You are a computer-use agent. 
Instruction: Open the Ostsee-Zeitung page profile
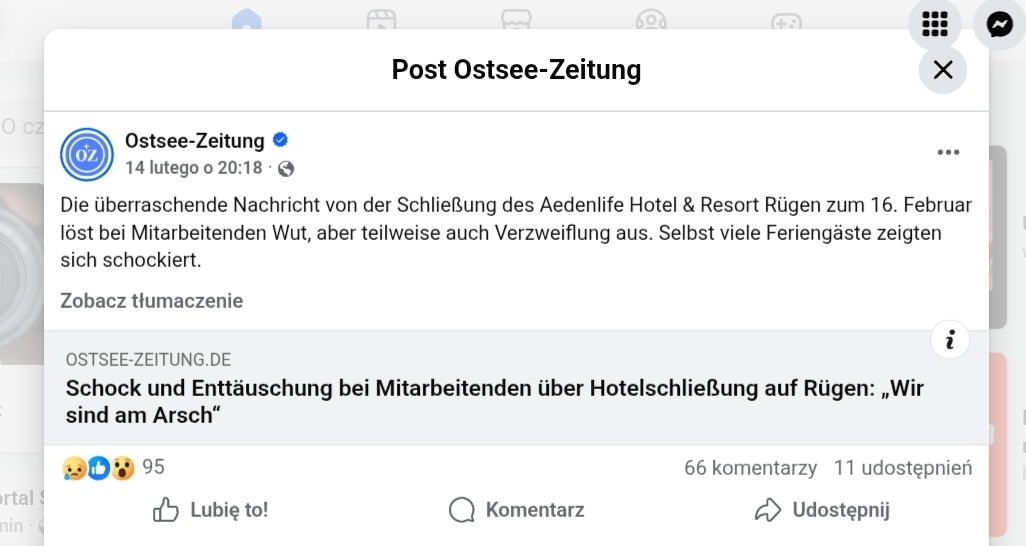194,141
